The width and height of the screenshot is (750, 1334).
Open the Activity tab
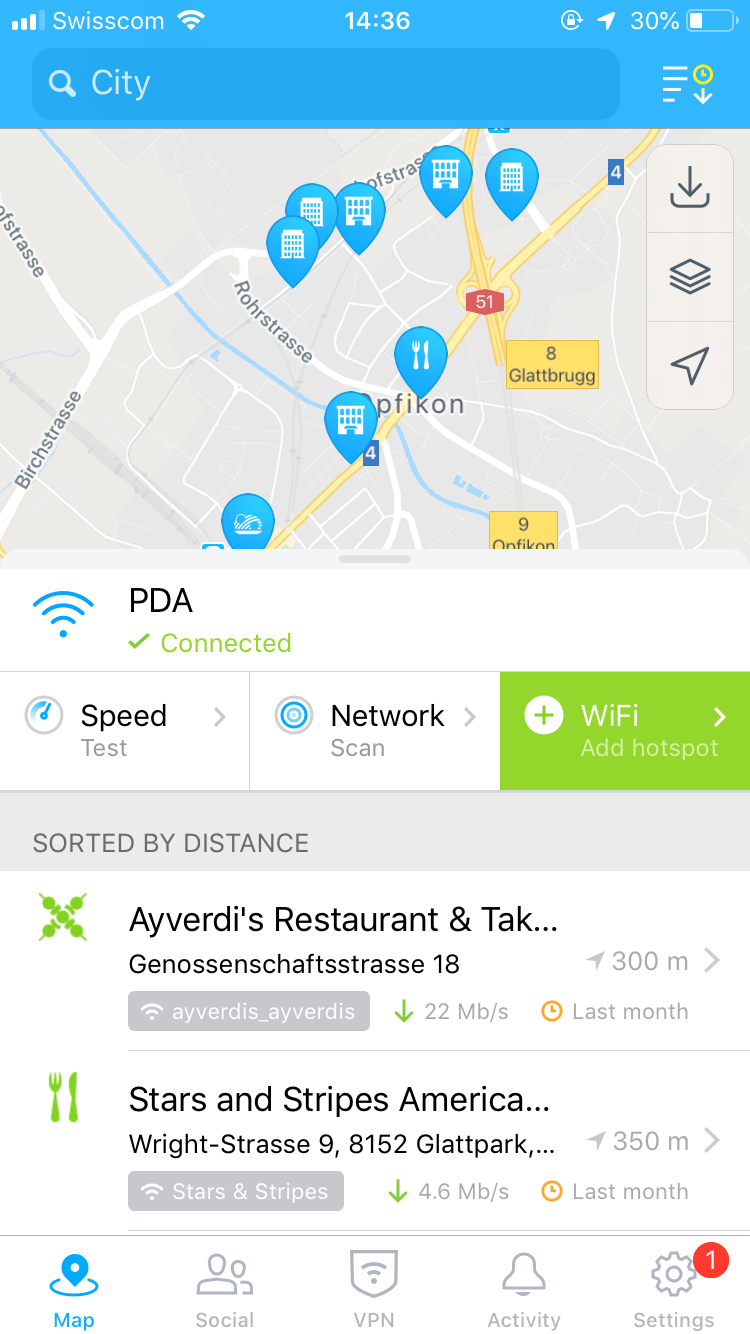pos(524,1290)
